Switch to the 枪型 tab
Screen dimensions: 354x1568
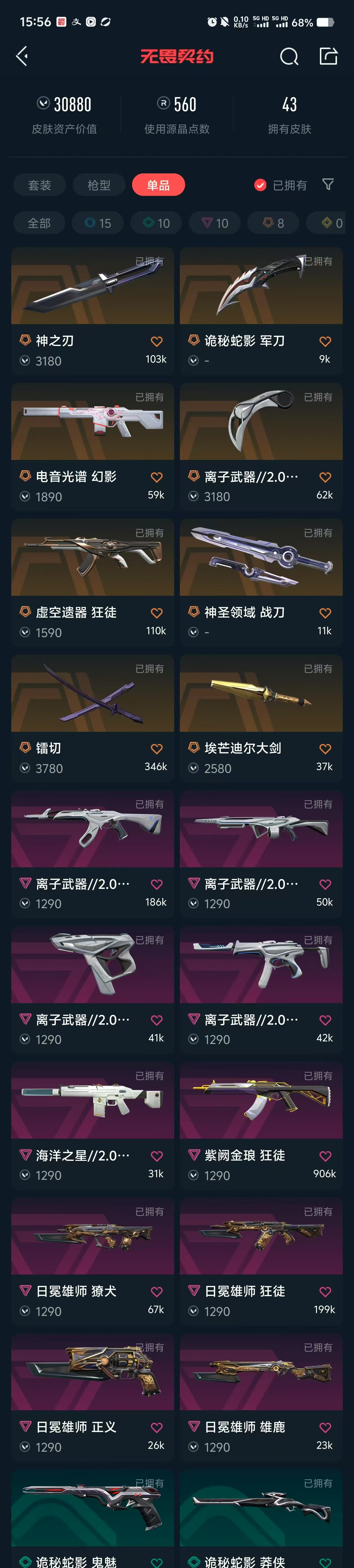point(99,185)
